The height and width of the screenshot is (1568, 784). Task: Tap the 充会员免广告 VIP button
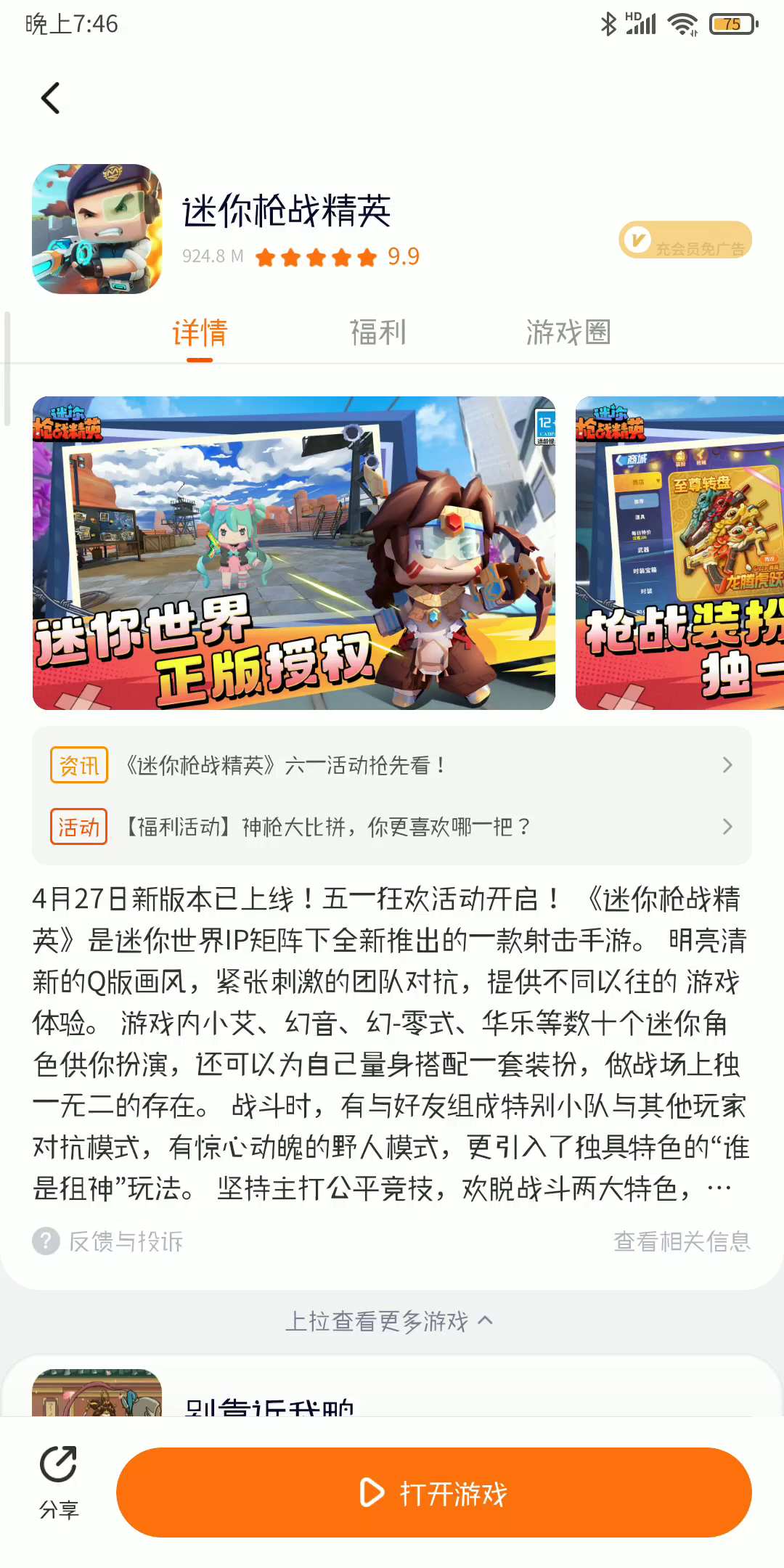(685, 240)
